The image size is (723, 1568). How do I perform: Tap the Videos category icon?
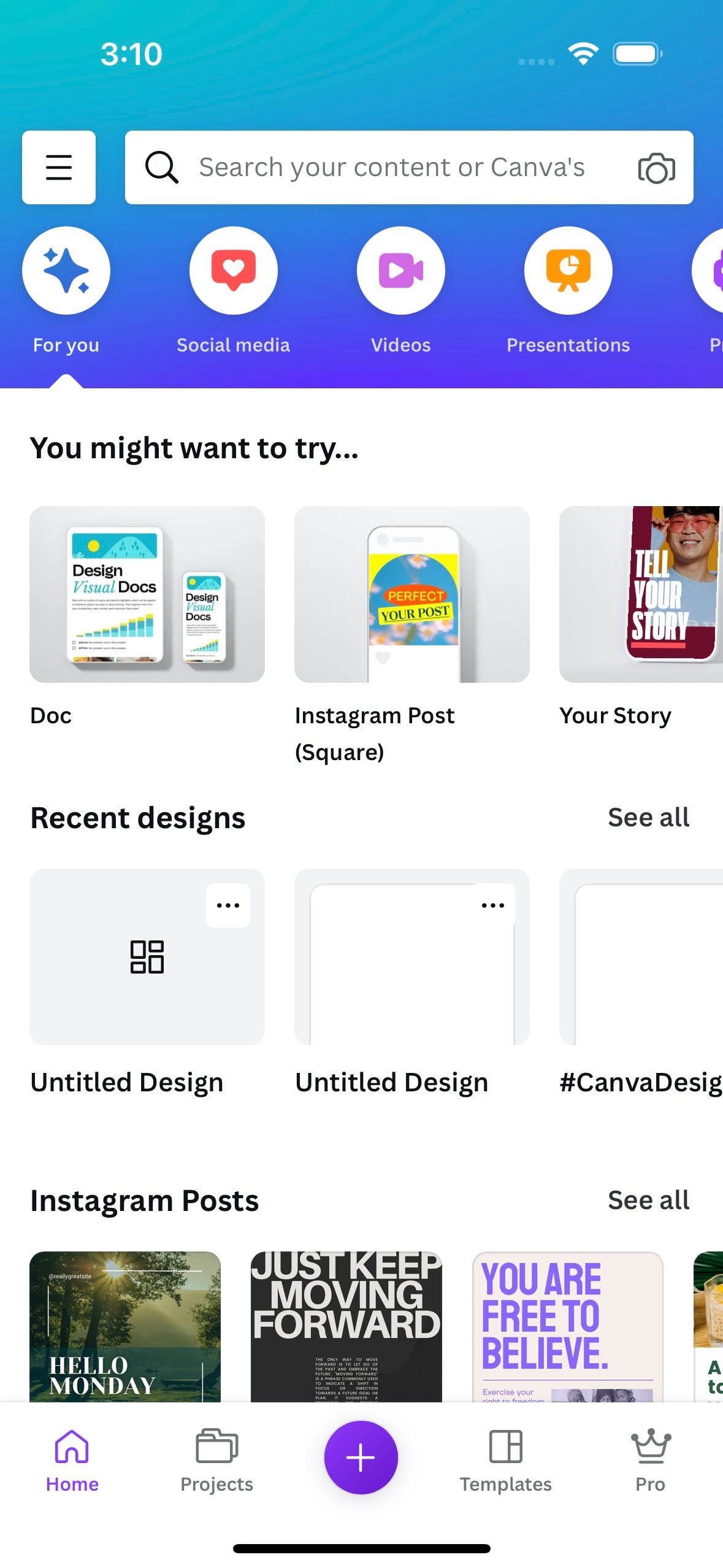[401, 270]
